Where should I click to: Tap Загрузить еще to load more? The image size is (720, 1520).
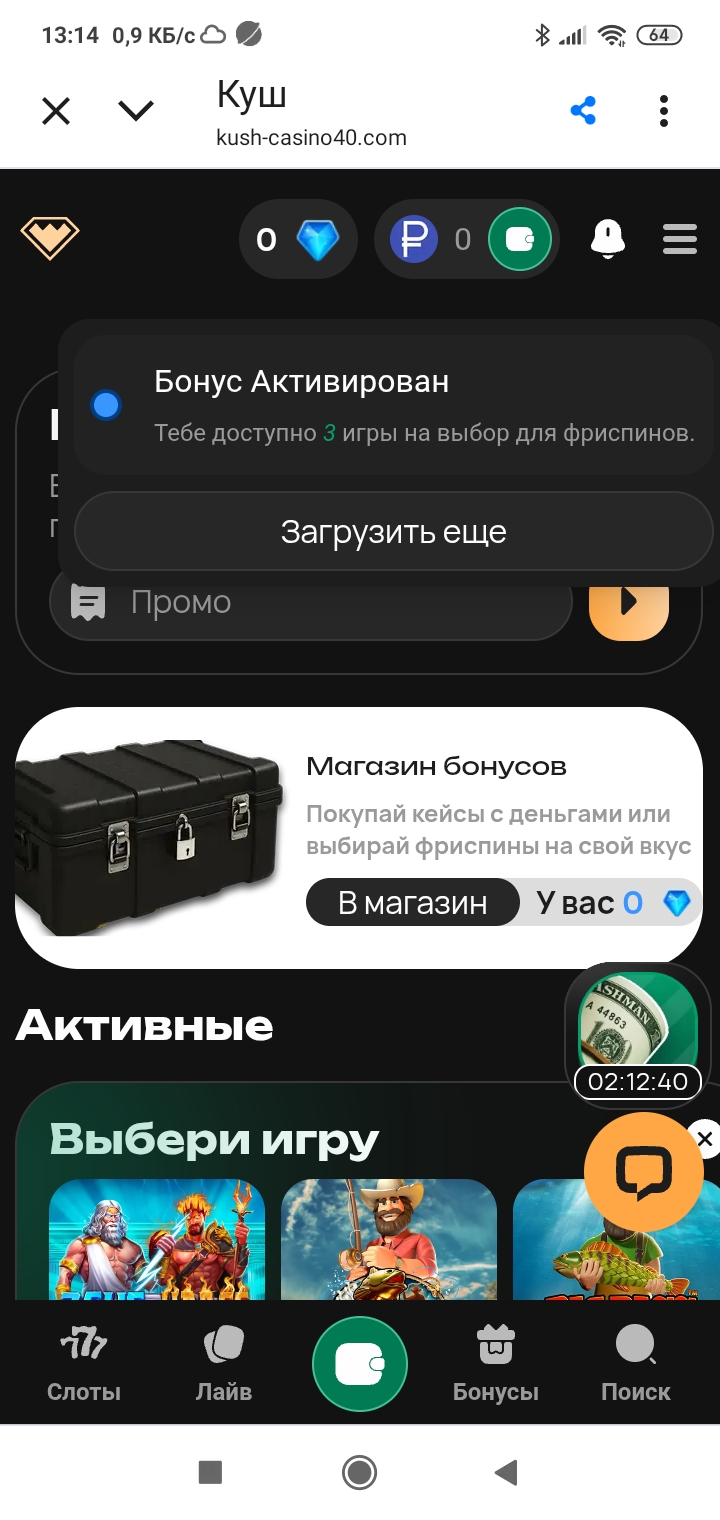394,531
